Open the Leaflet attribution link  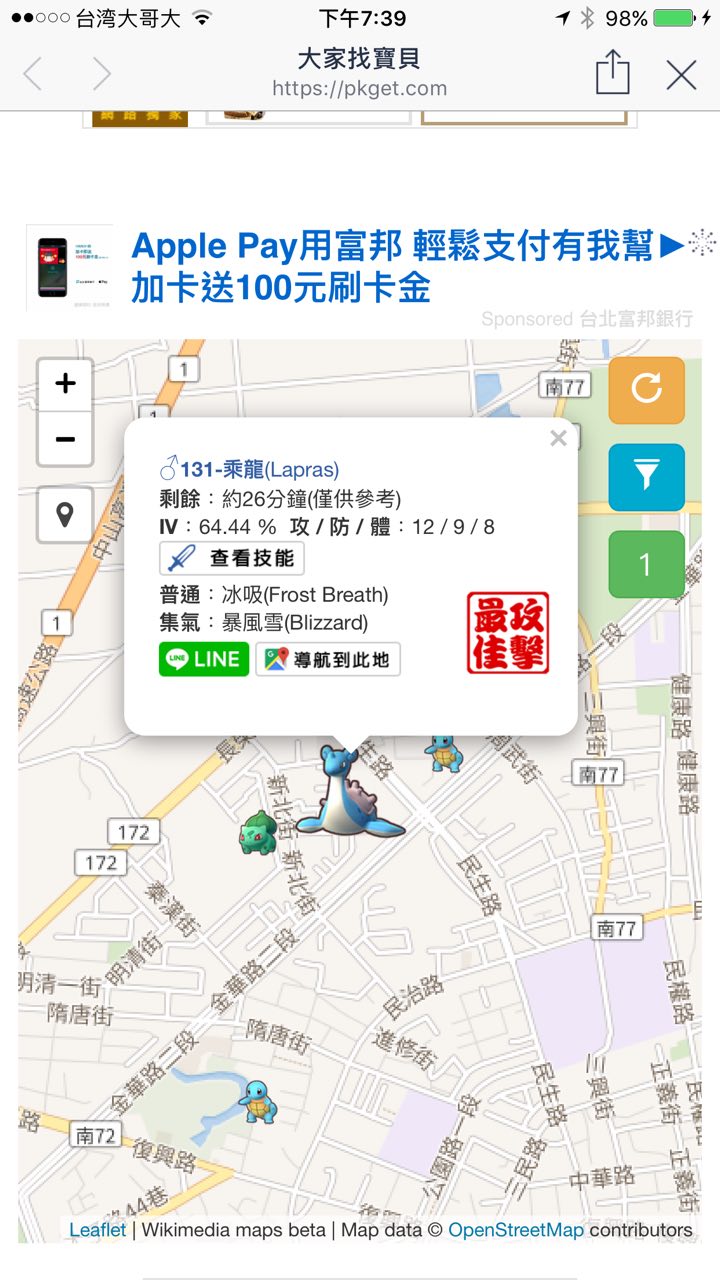[x=97, y=1230]
